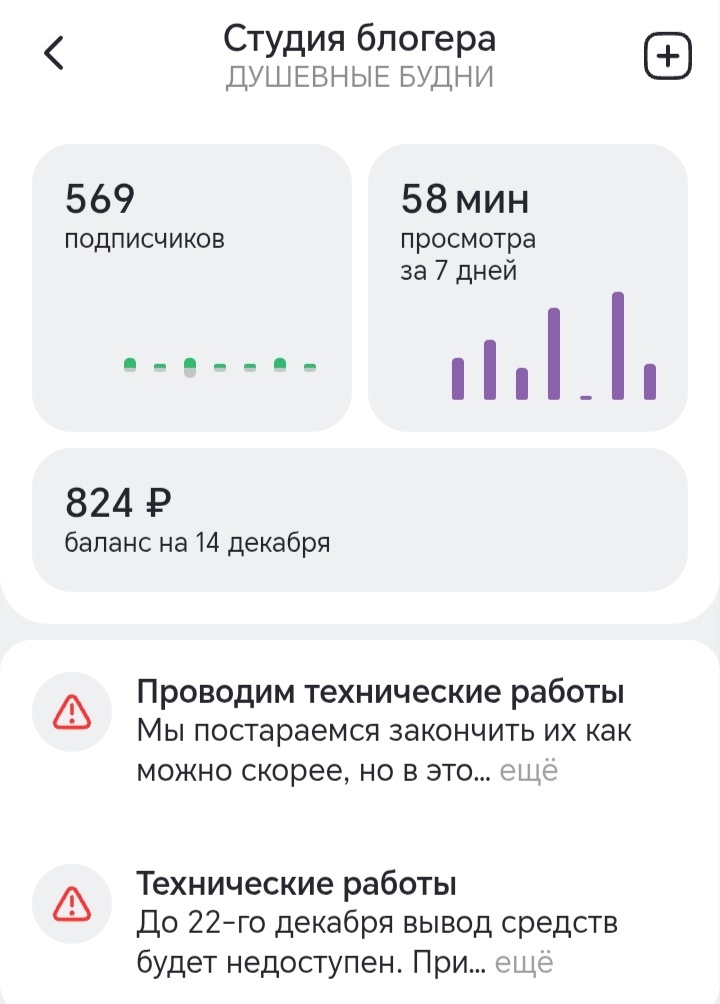Screen dimensions: 720x1004
Task: Open the Студия блогера header title
Action: coord(360,38)
